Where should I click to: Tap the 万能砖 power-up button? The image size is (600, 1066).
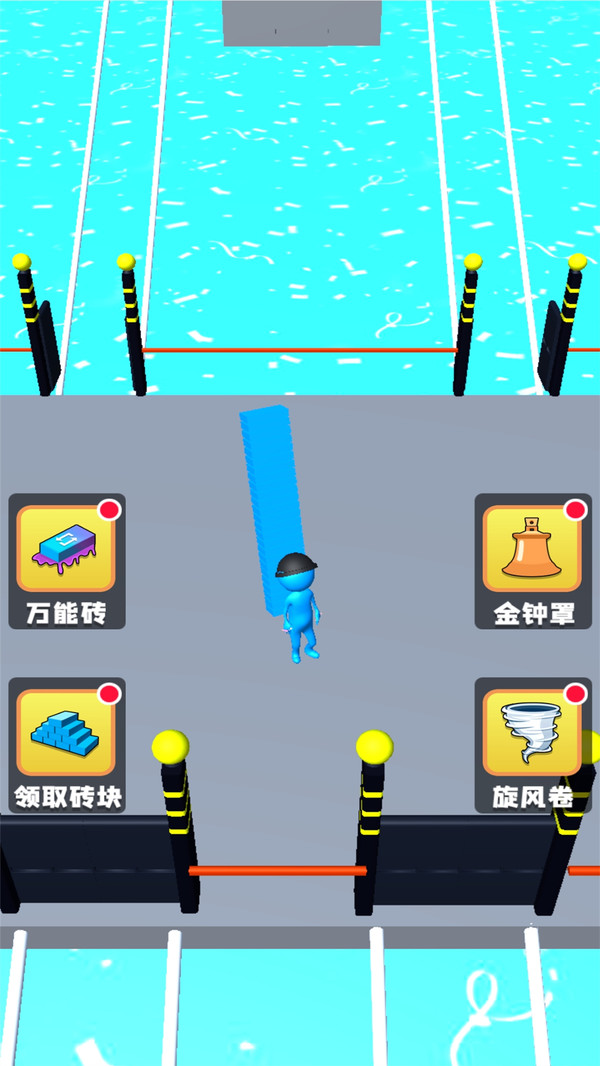click(67, 560)
